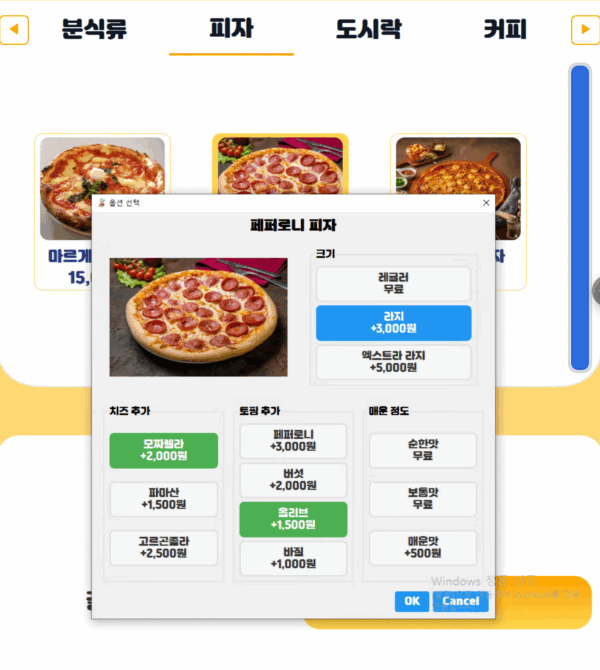Select 레귤러 size option

[393, 283]
